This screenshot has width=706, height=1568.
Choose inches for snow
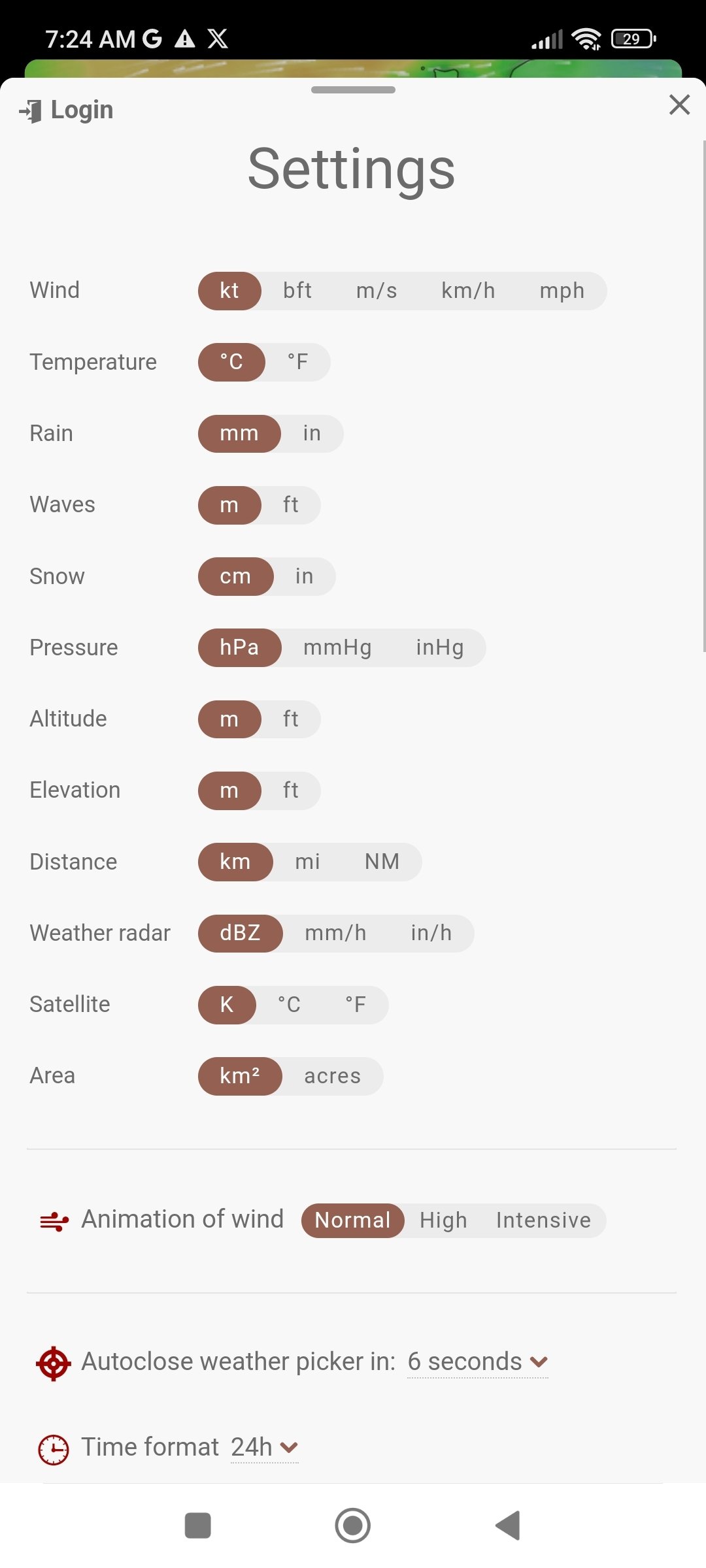point(304,576)
